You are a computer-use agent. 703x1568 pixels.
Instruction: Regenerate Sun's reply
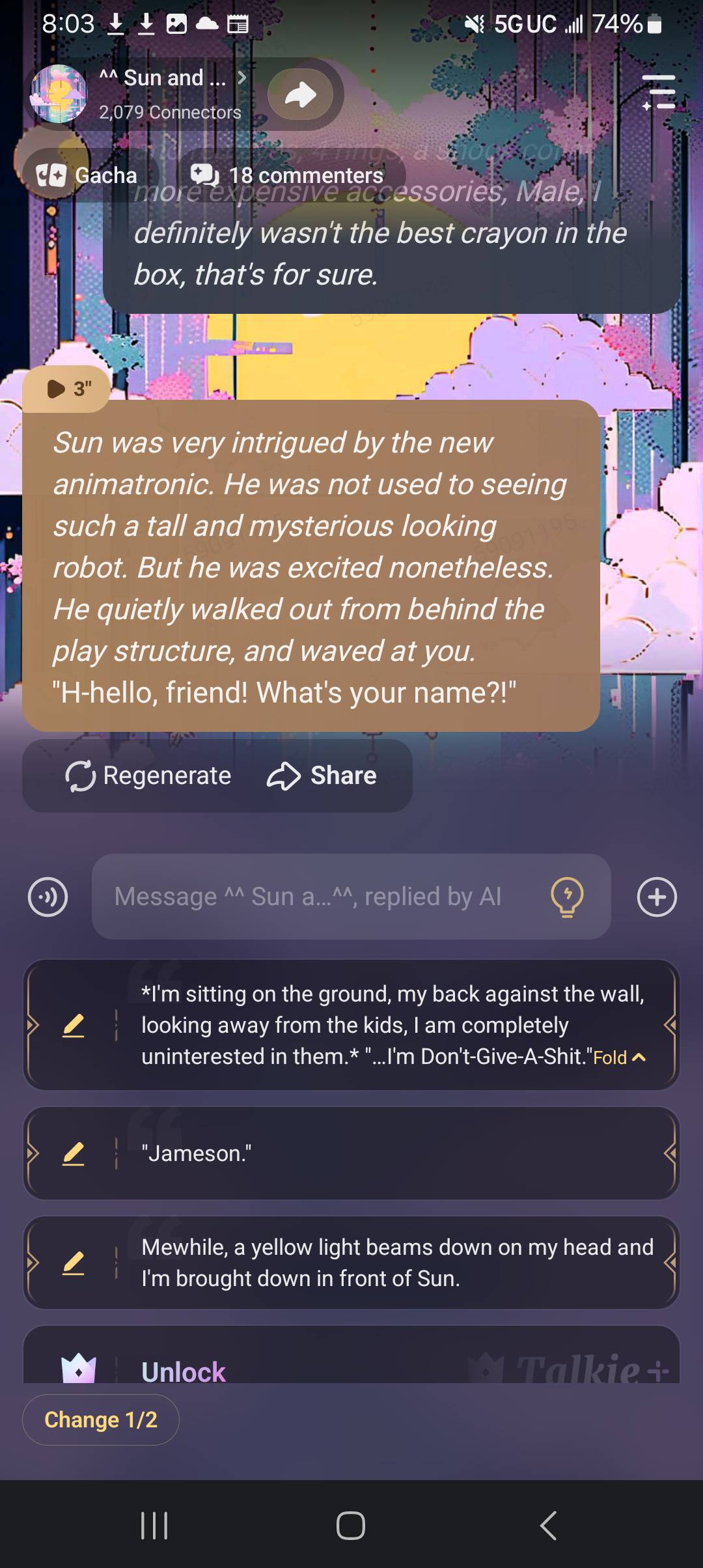tap(148, 776)
